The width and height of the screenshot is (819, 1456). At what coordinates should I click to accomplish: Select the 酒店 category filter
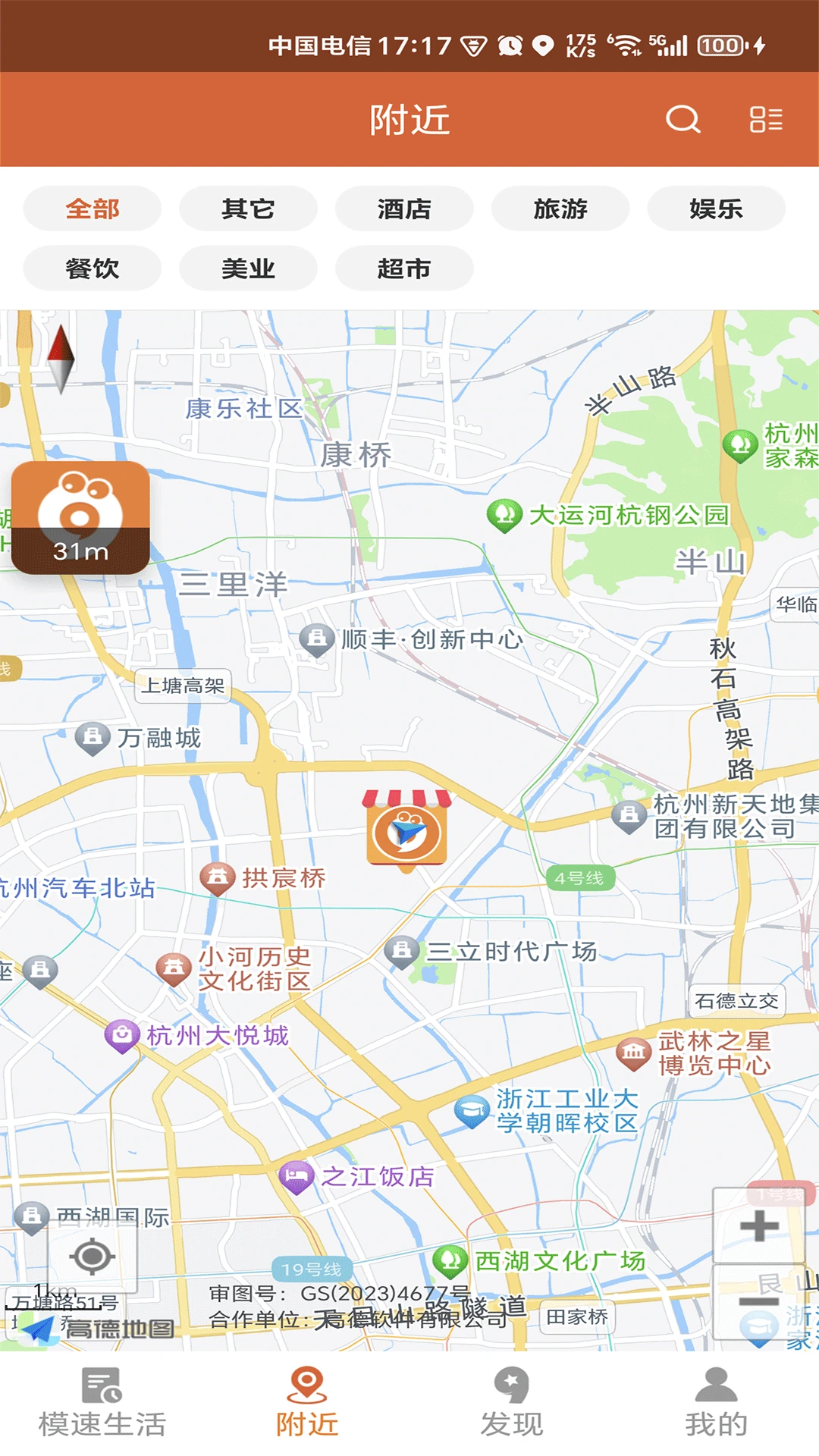pyautogui.click(x=403, y=209)
